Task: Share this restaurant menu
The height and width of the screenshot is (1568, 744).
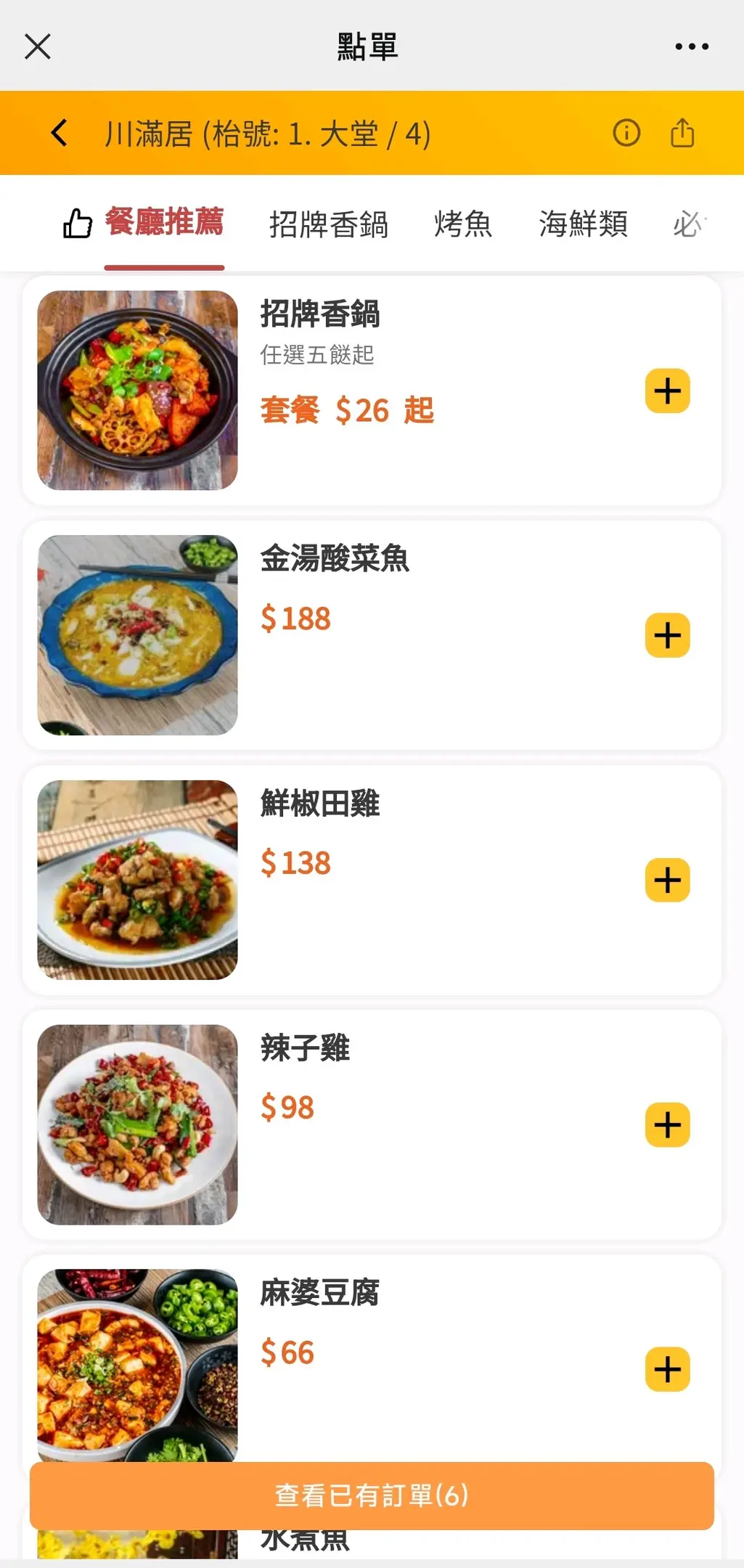Action: point(682,134)
